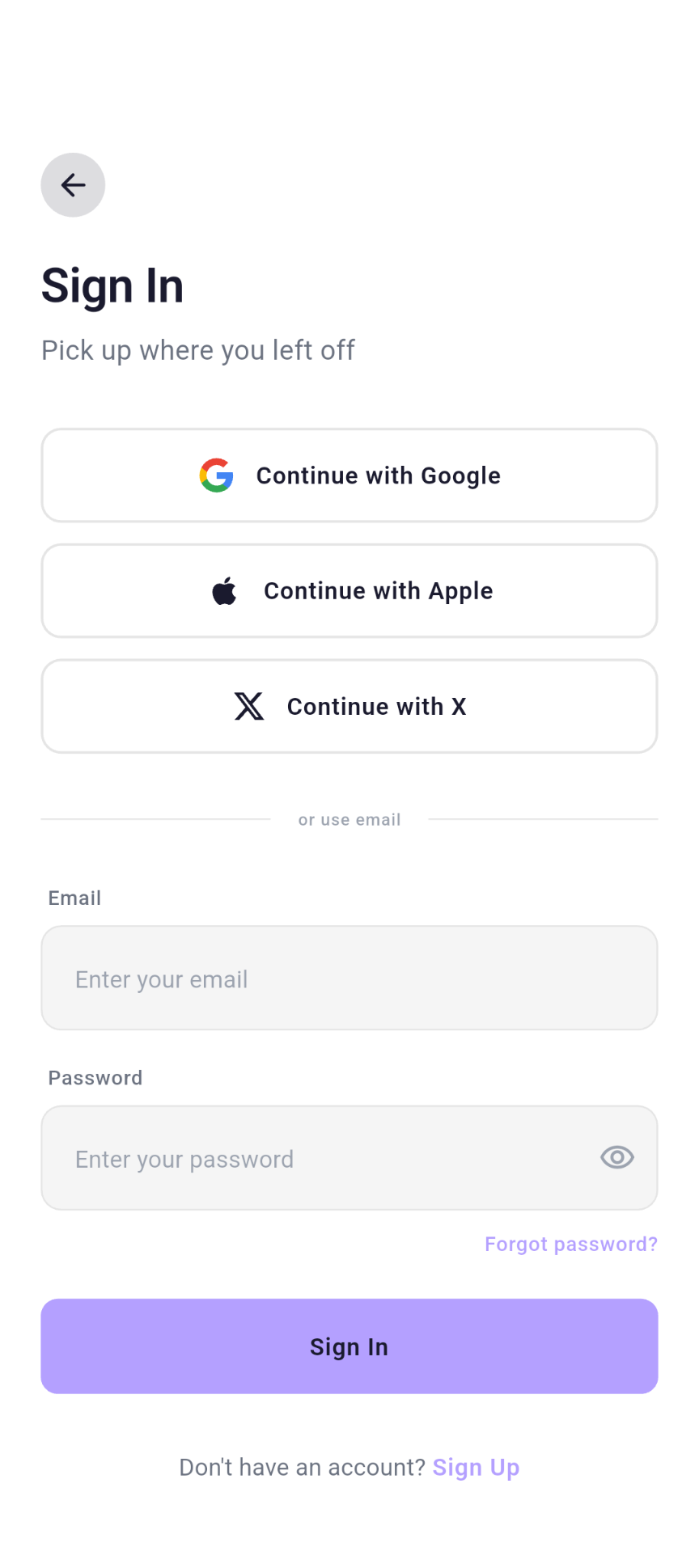Click the 'Enter your email' placeholder area
Viewport: 699px width, 1568px height.
[x=161, y=978]
